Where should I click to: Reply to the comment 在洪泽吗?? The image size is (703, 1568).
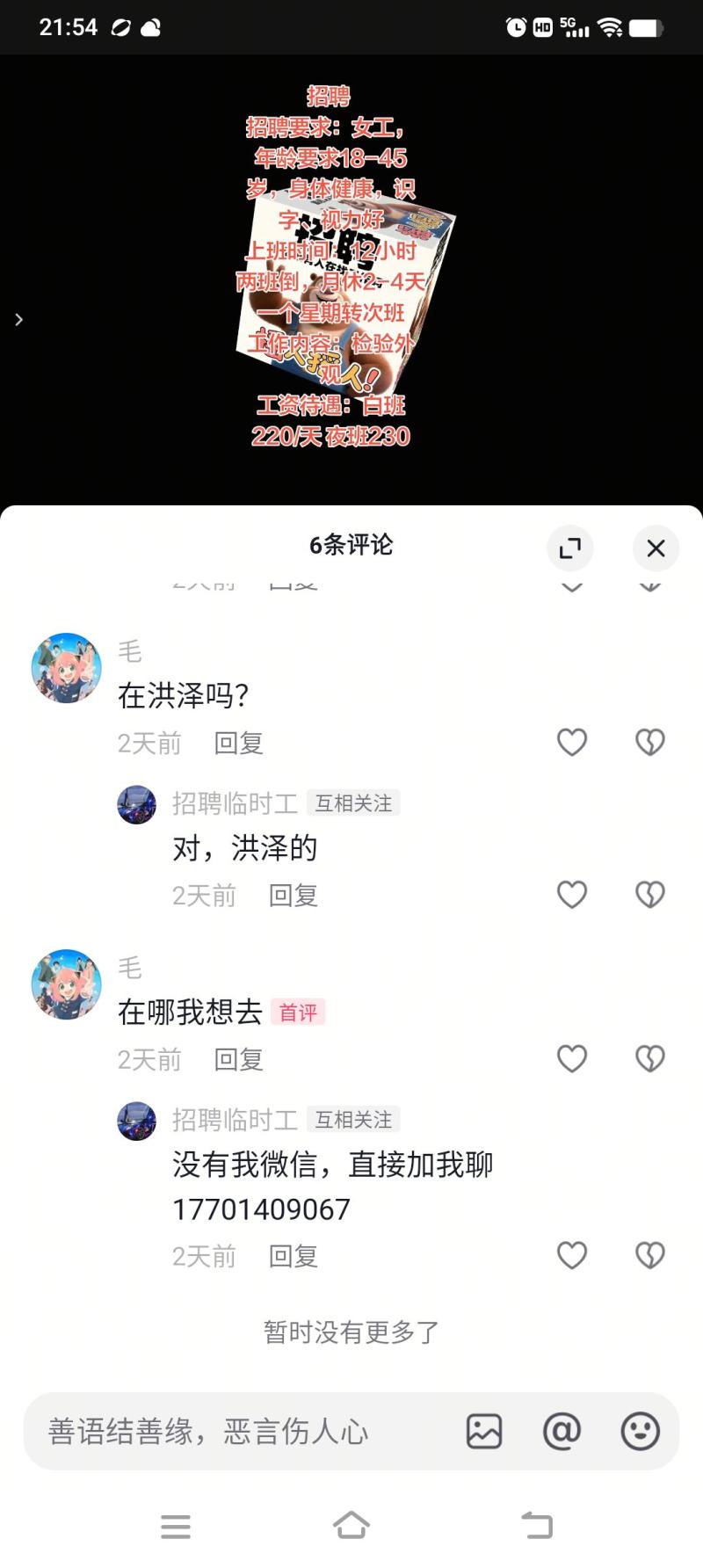coord(239,744)
